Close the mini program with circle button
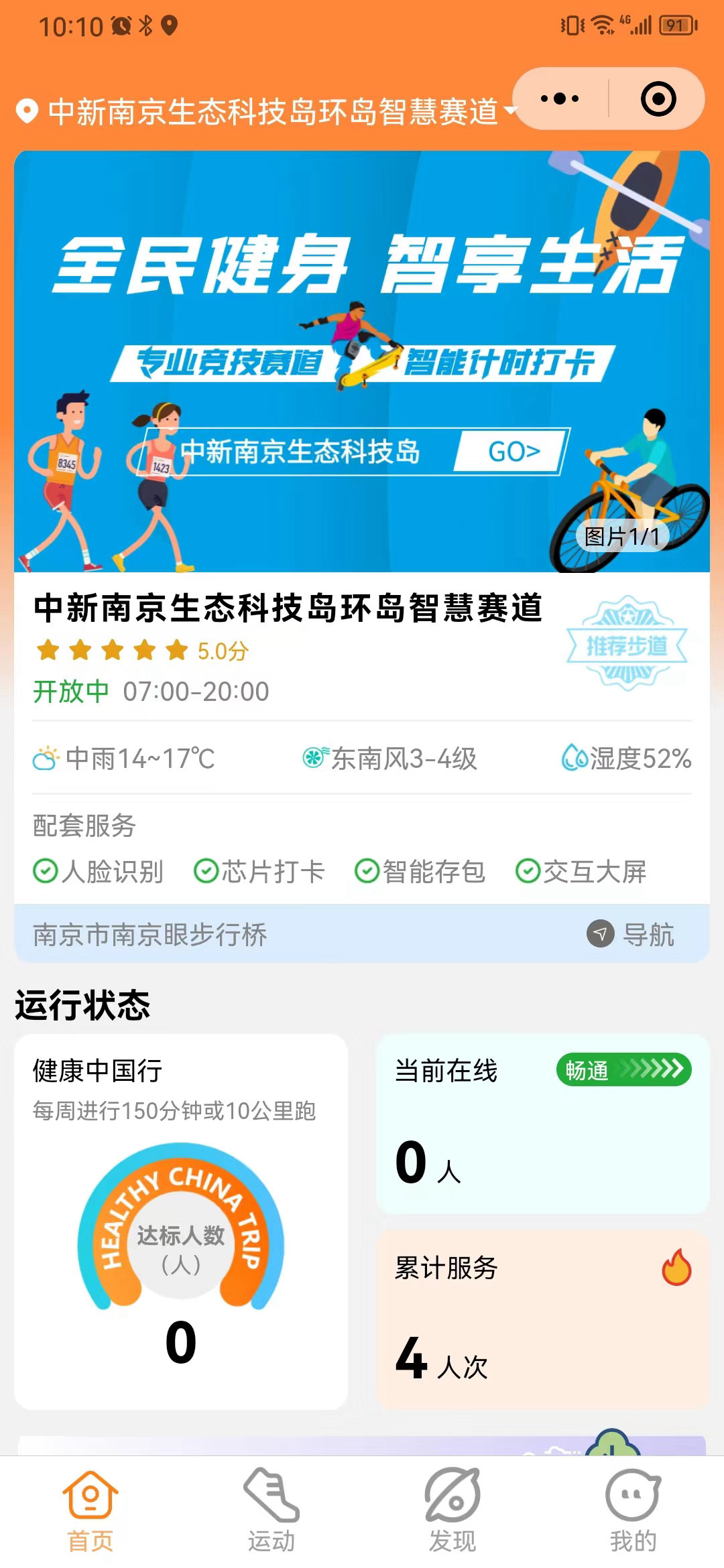The width and height of the screenshot is (724, 1568). click(658, 99)
